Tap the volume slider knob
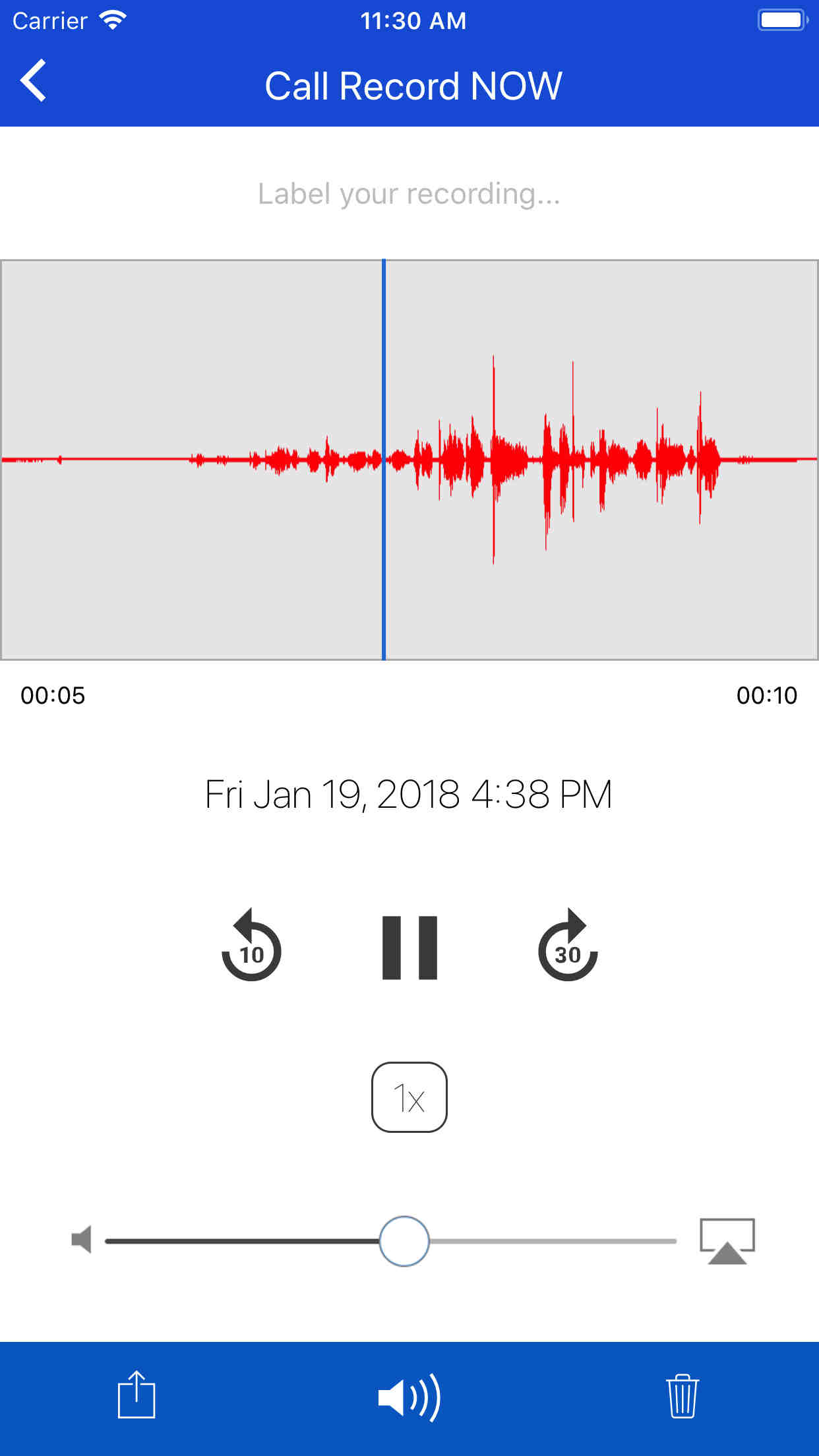 (x=404, y=1241)
